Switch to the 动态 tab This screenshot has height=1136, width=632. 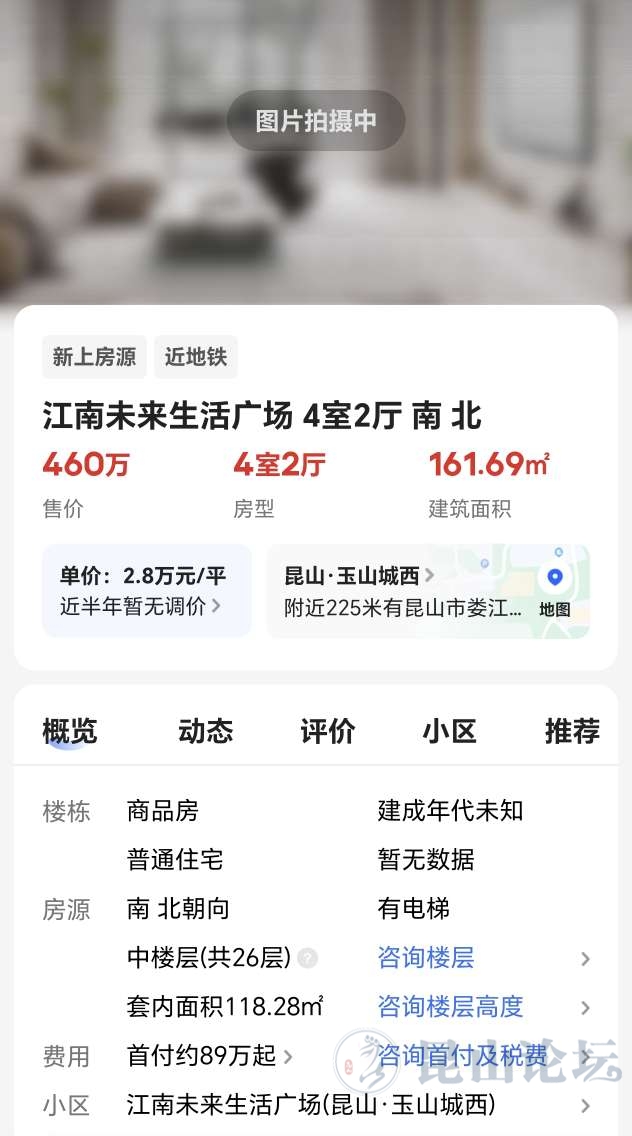tap(205, 731)
